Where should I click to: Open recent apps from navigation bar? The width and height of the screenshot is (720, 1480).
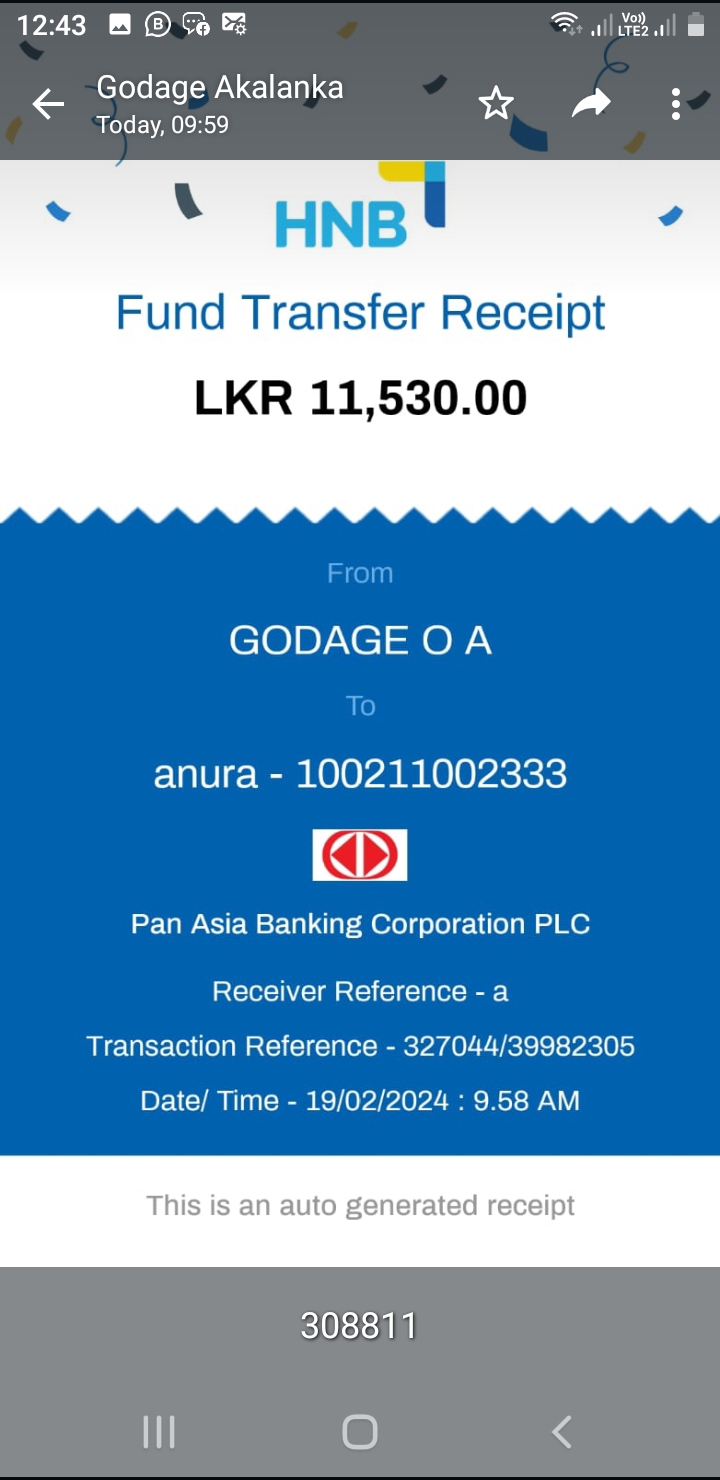(159, 1432)
